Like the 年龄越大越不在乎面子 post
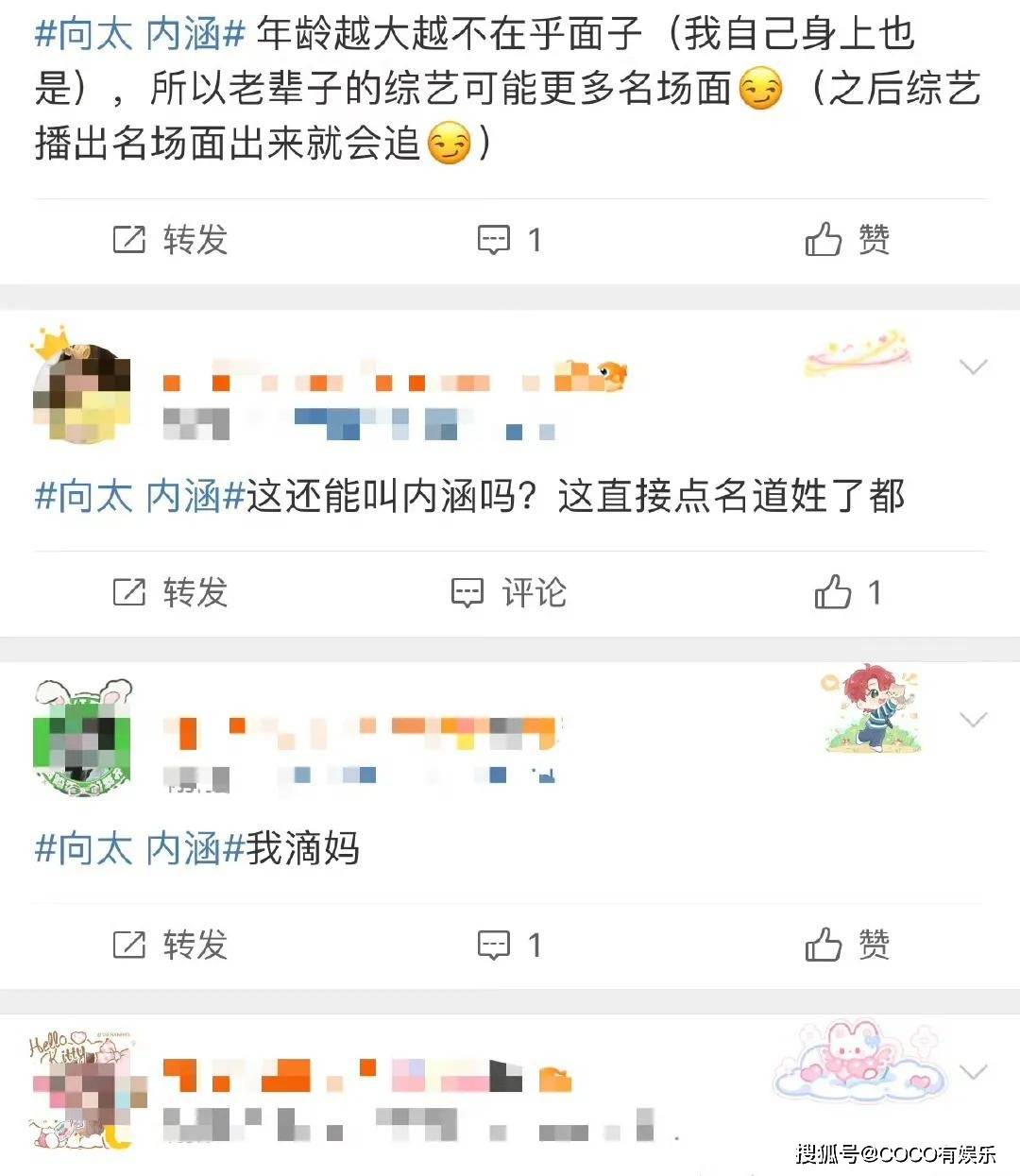 [x=847, y=240]
